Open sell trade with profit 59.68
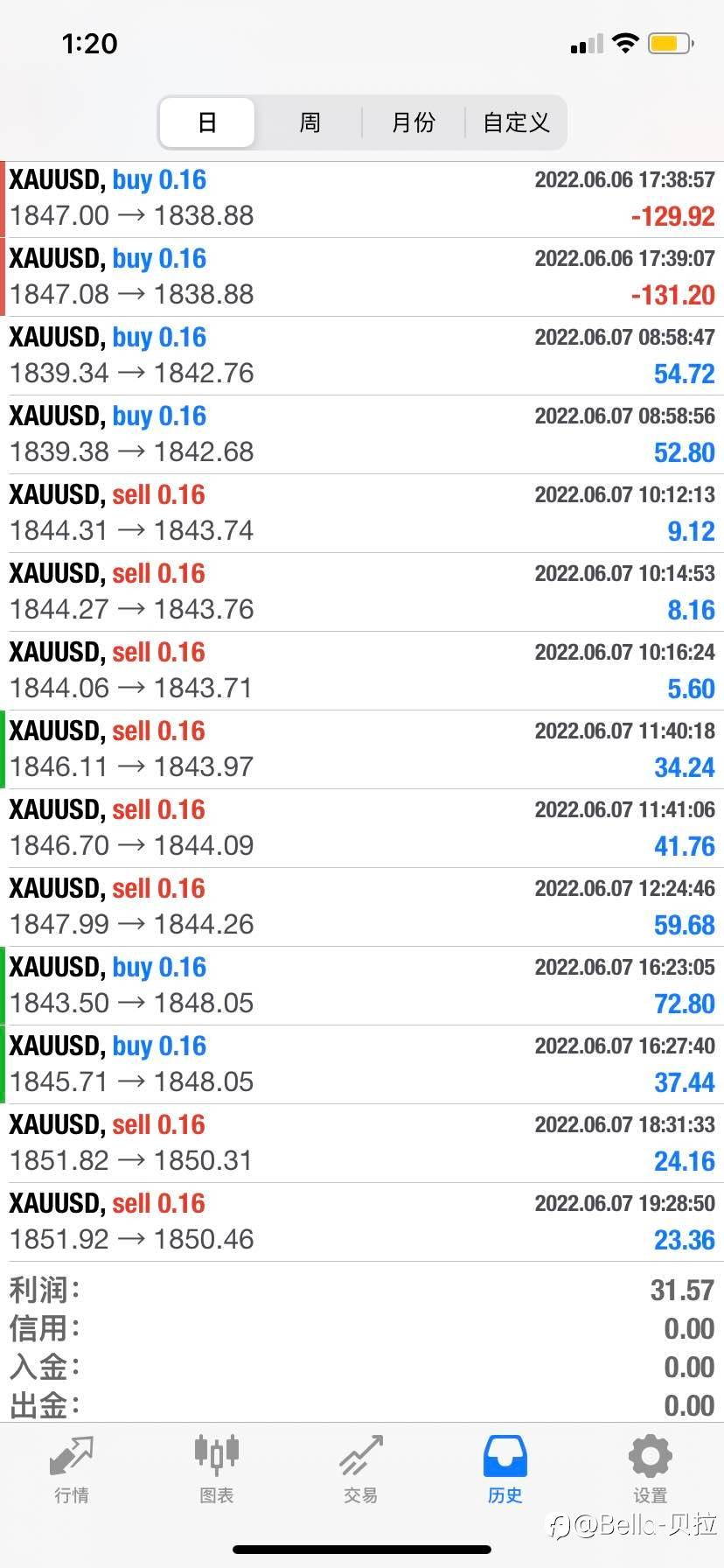The image size is (724, 1568). 362,907
